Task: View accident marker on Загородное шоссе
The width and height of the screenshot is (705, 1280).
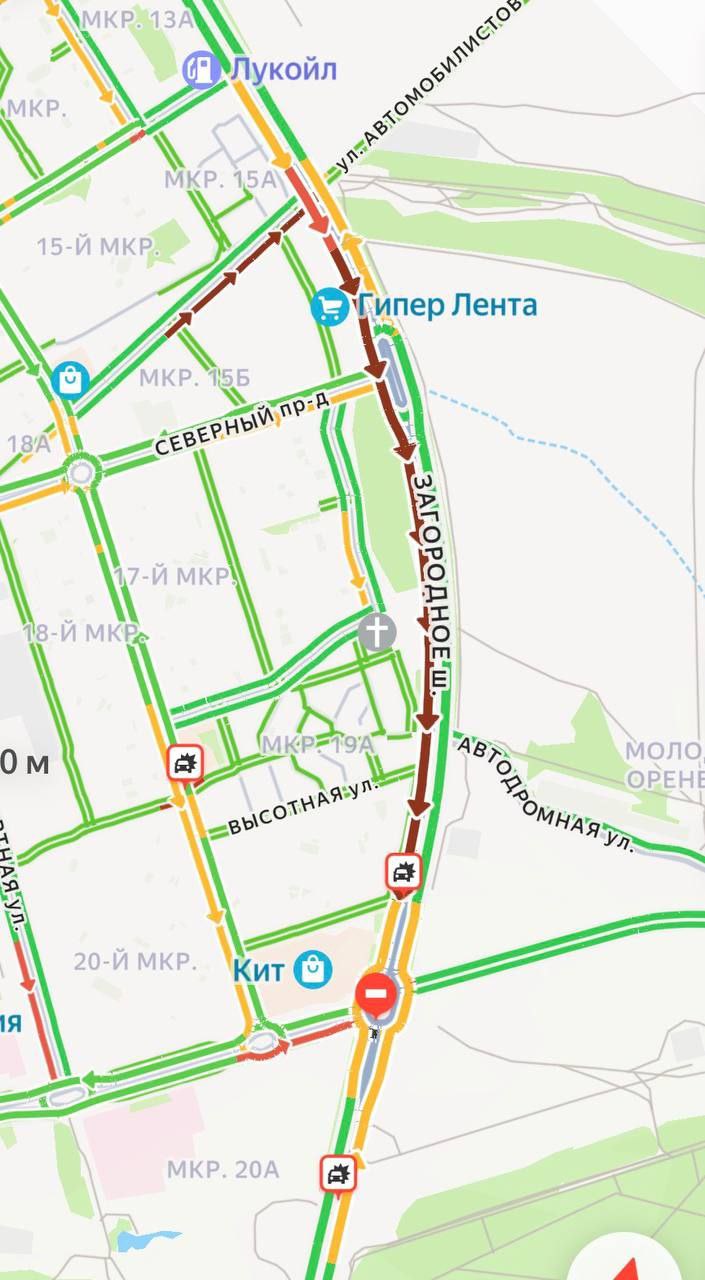Action: (404, 873)
